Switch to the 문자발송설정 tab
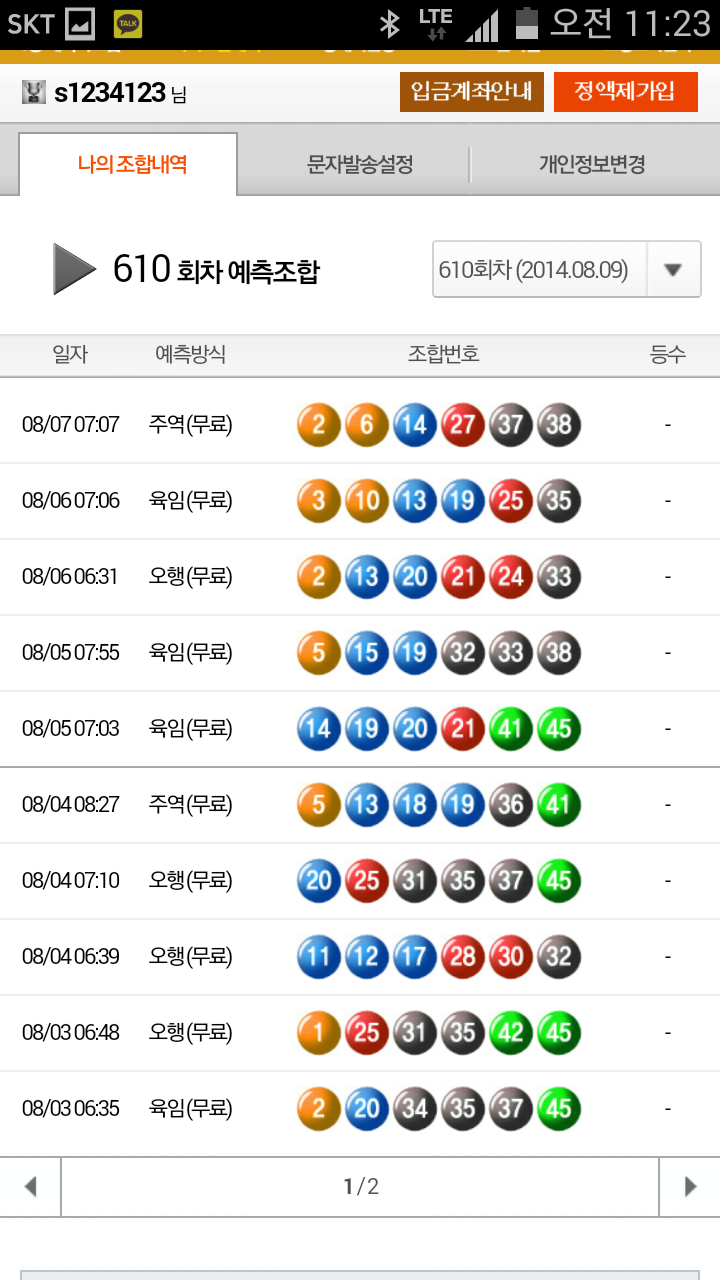720x1280 pixels. [359, 165]
